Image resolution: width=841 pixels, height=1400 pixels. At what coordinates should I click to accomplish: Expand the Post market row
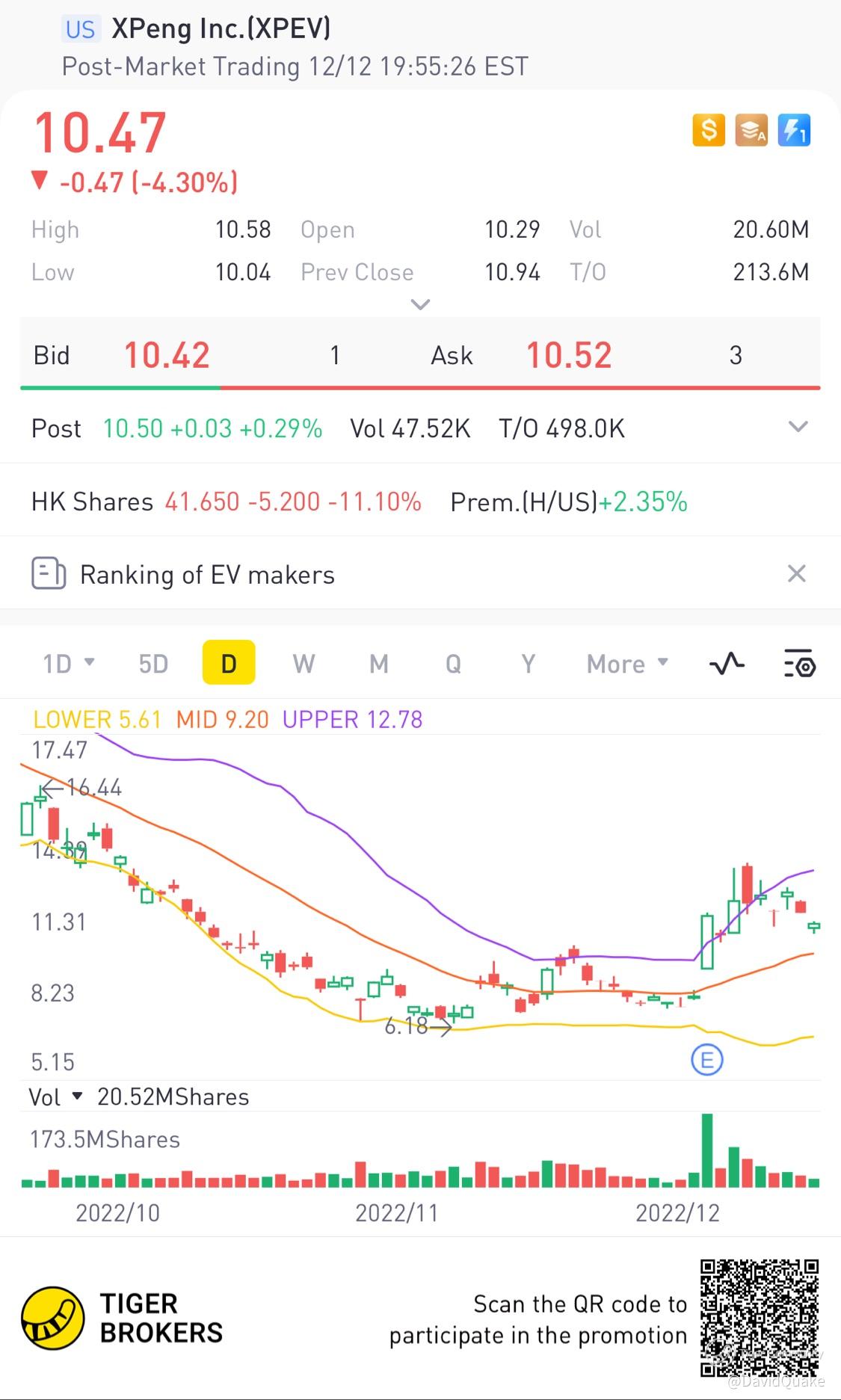[x=798, y=428]
